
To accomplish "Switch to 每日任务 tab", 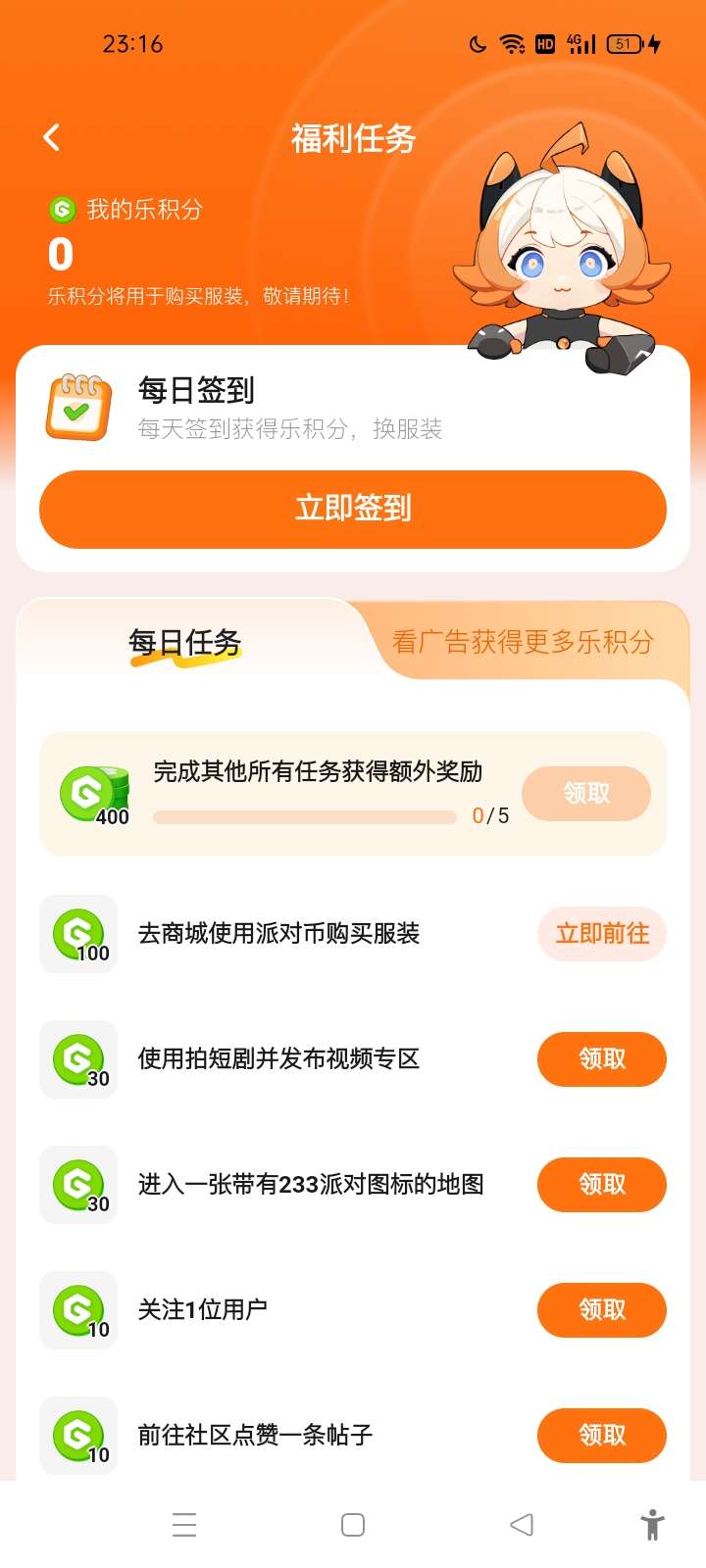I will 185,642.
